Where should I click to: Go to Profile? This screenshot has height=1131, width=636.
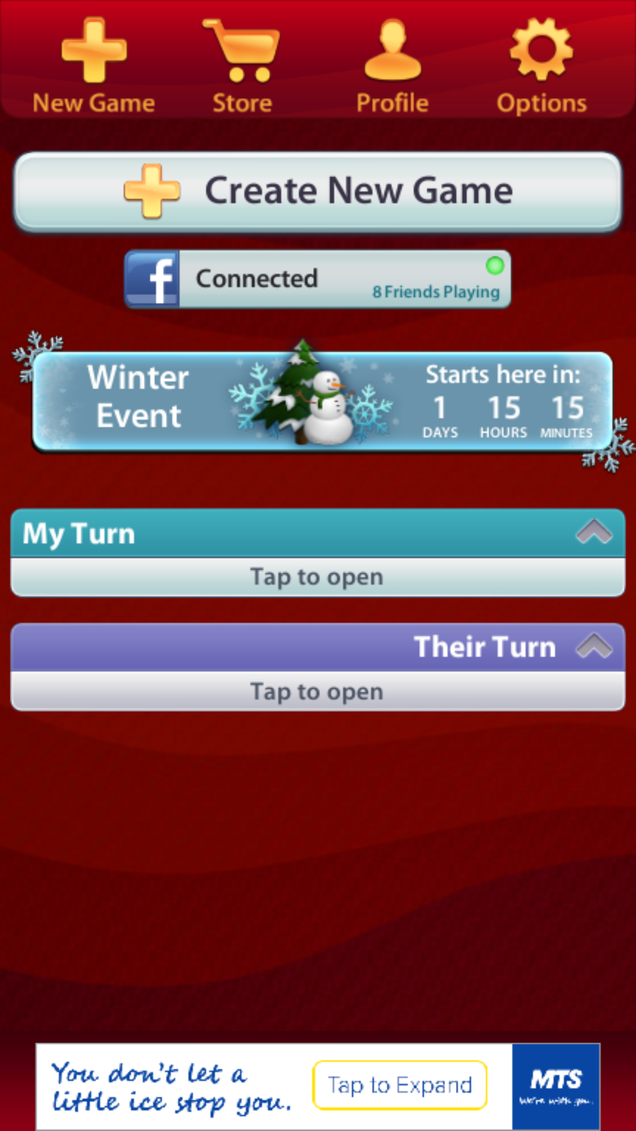(x=392, y=66)
